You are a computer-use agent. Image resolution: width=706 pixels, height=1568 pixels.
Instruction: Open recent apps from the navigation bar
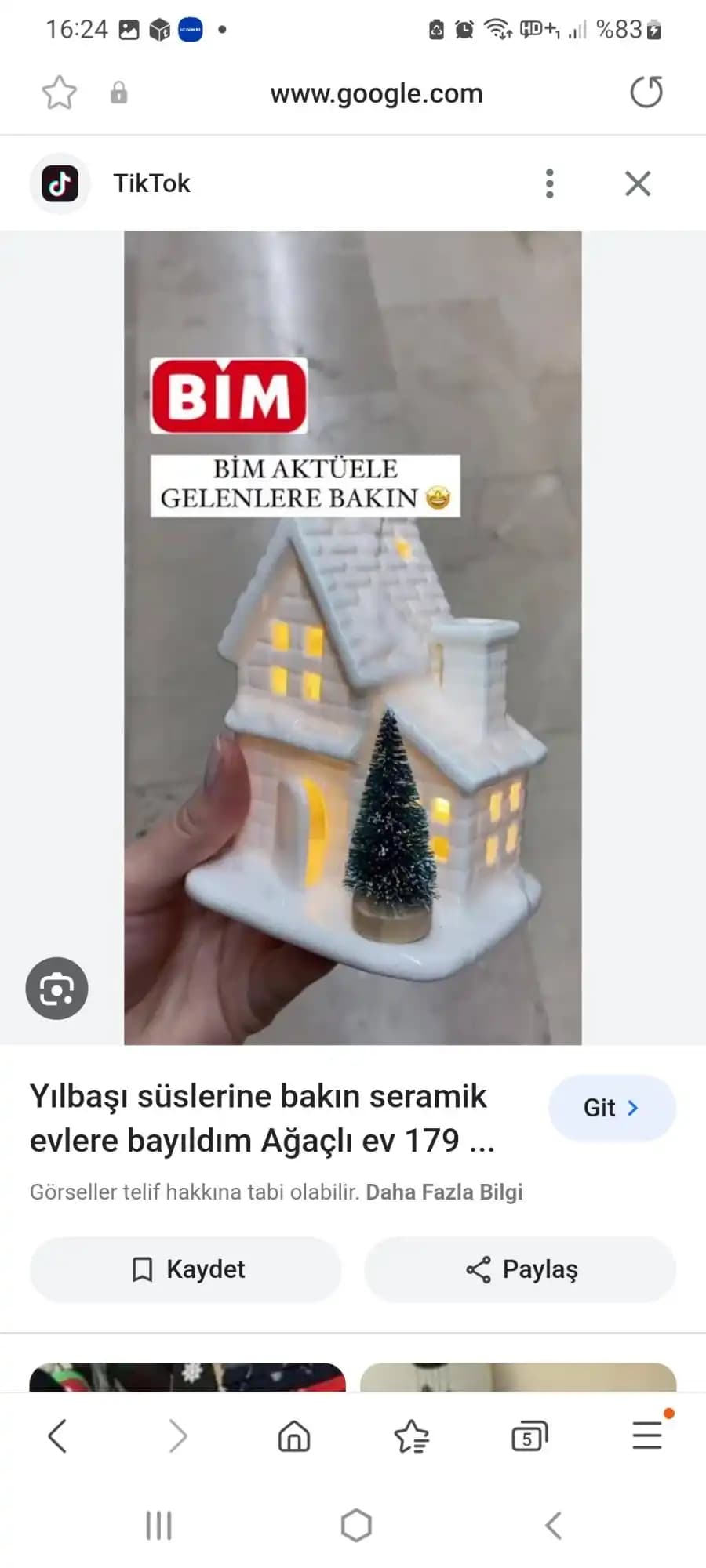click(158, 1526)
